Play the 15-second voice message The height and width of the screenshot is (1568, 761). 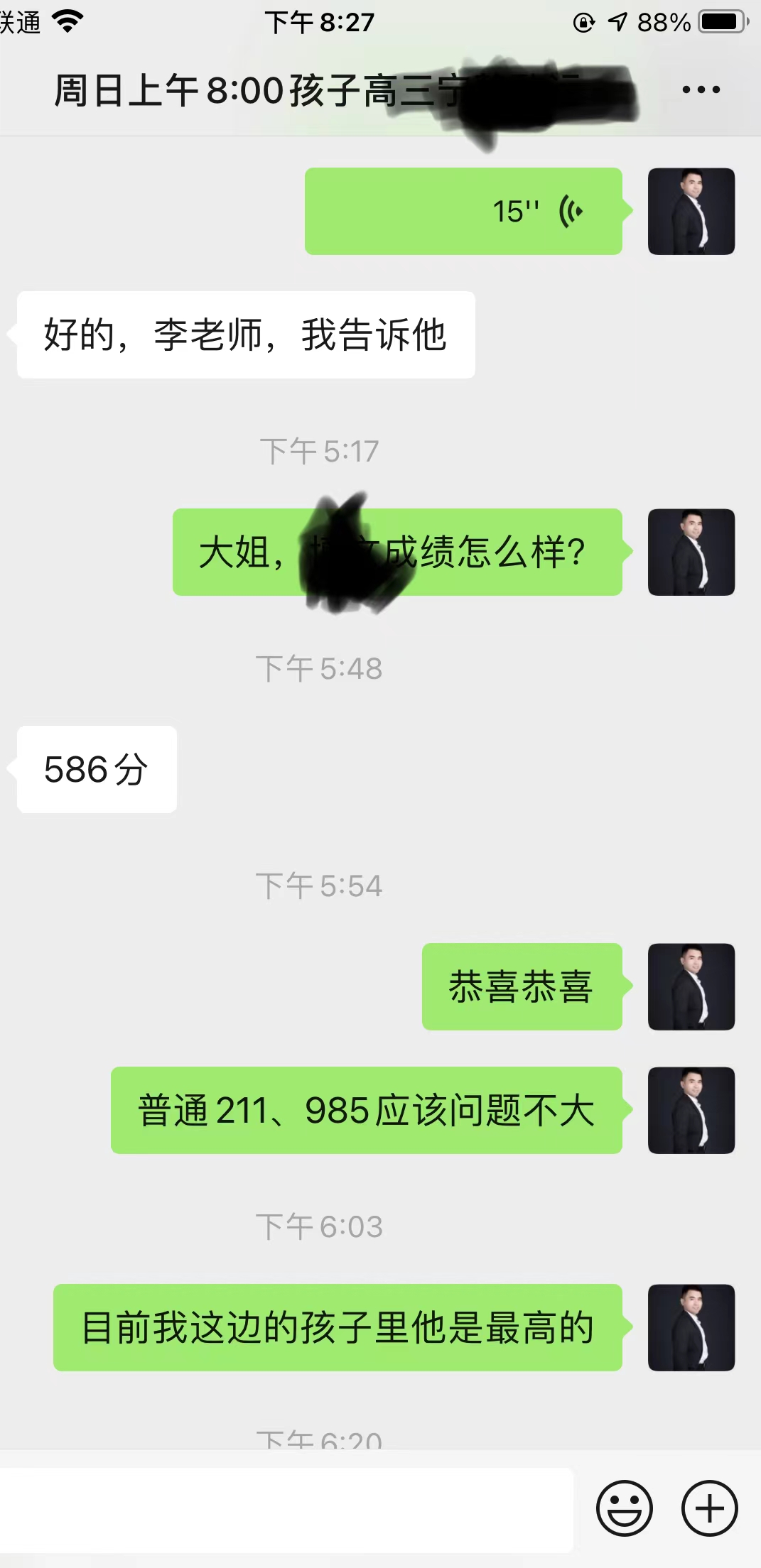[463, 211]
